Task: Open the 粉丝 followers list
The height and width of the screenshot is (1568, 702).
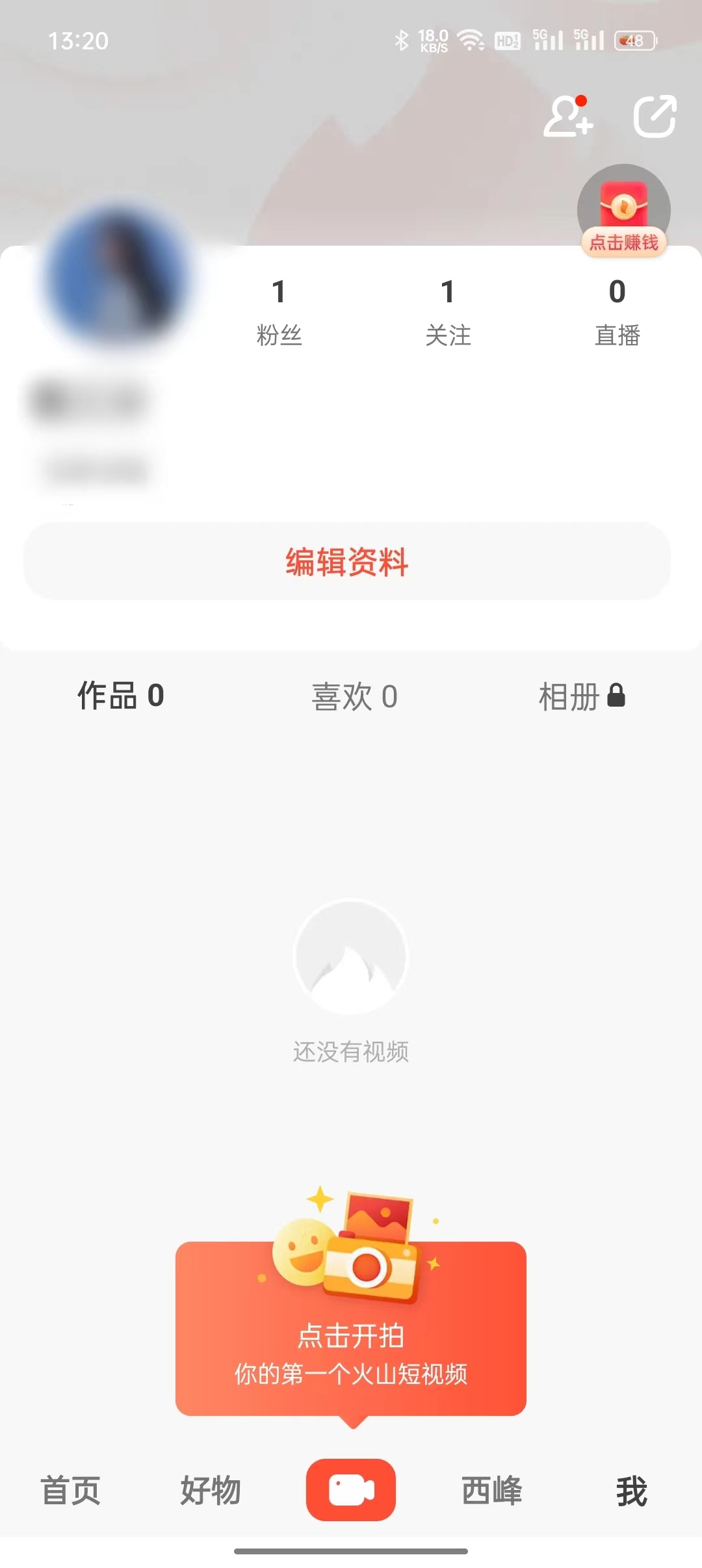Action: [279, 312]
